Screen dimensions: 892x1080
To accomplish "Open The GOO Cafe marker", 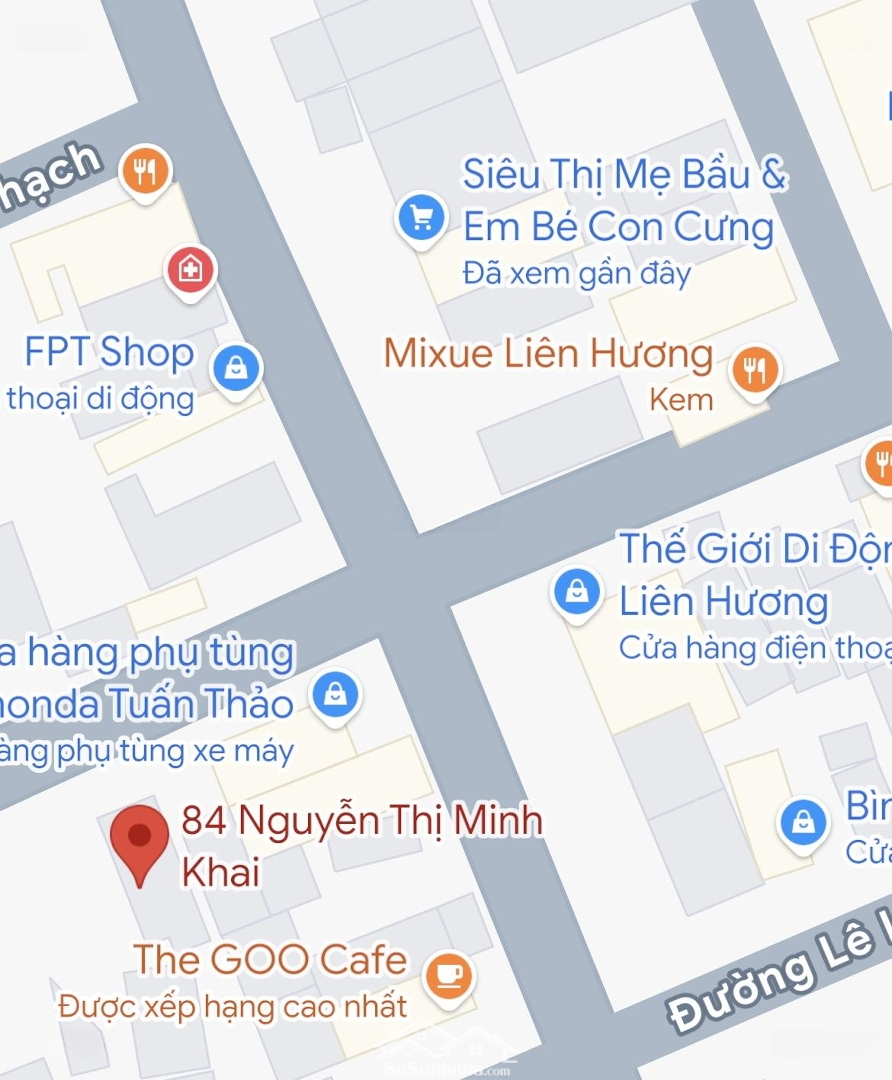I will 448,974.
